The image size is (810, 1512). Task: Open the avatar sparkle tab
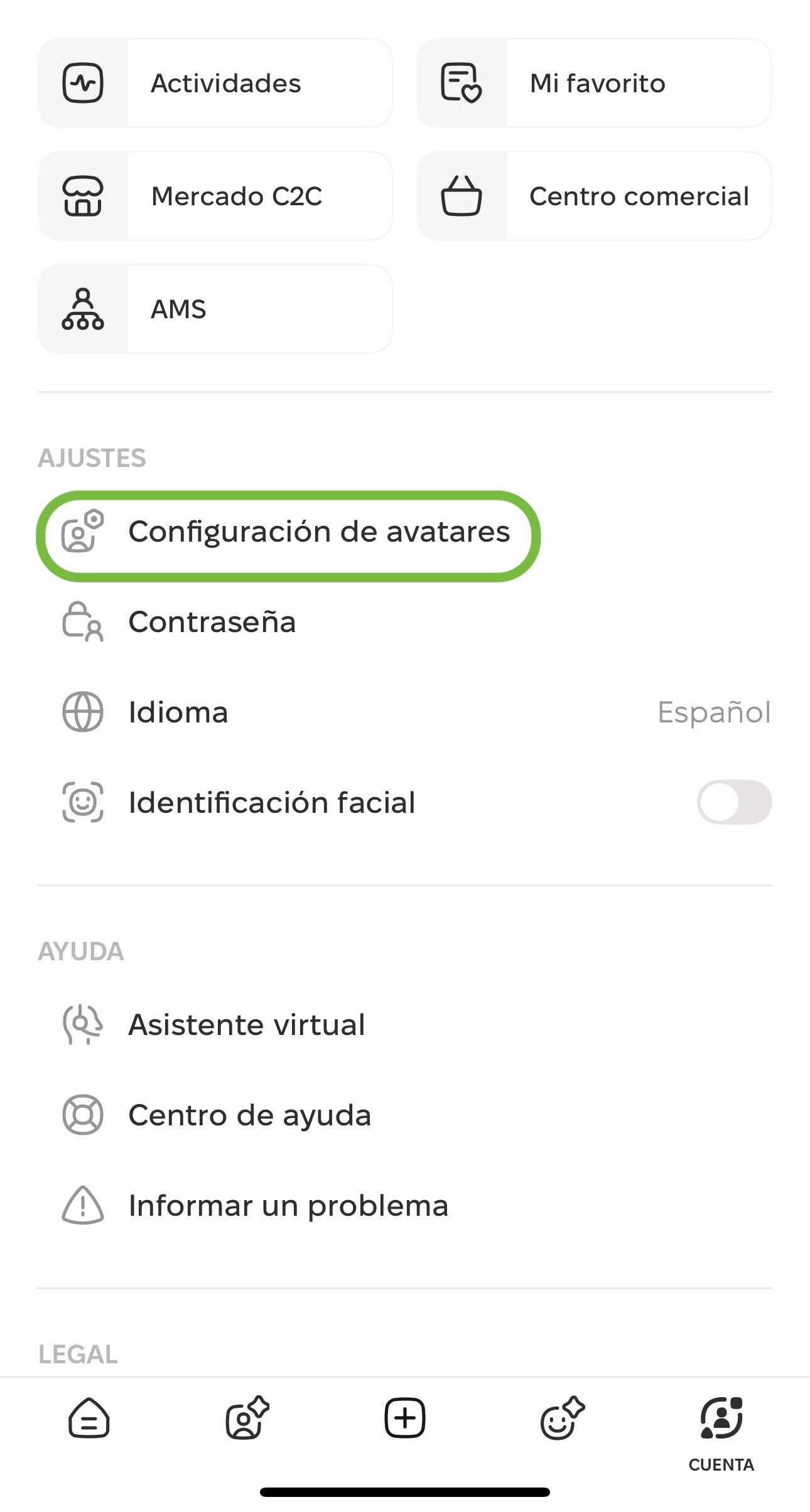pos(247,1418)
